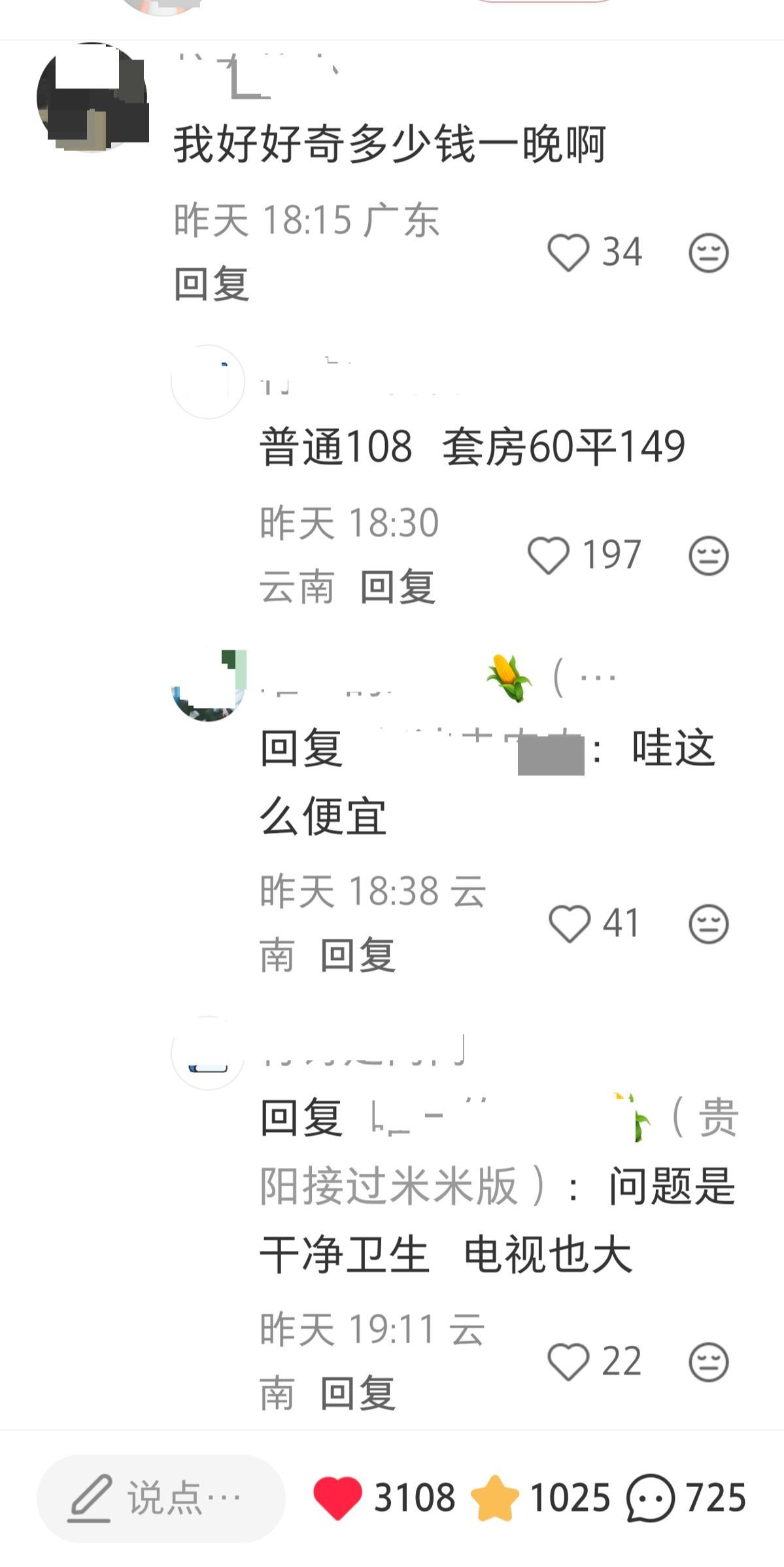The width and height of the screenshot is (784, 1567).
Task: Open the comments bubble showing 725
Action: [650, 1498]
